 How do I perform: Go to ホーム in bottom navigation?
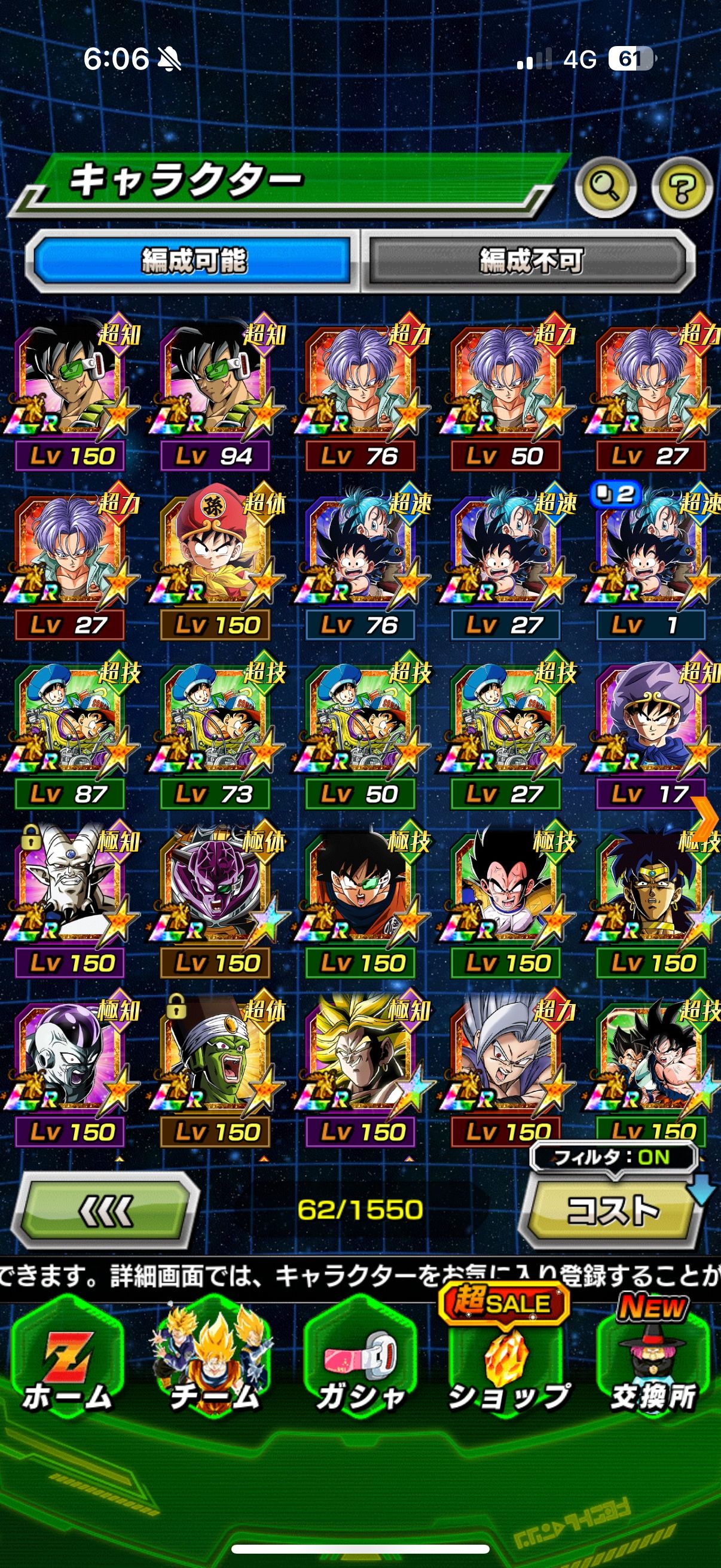pyautogui.click(x=67, y=1362)
